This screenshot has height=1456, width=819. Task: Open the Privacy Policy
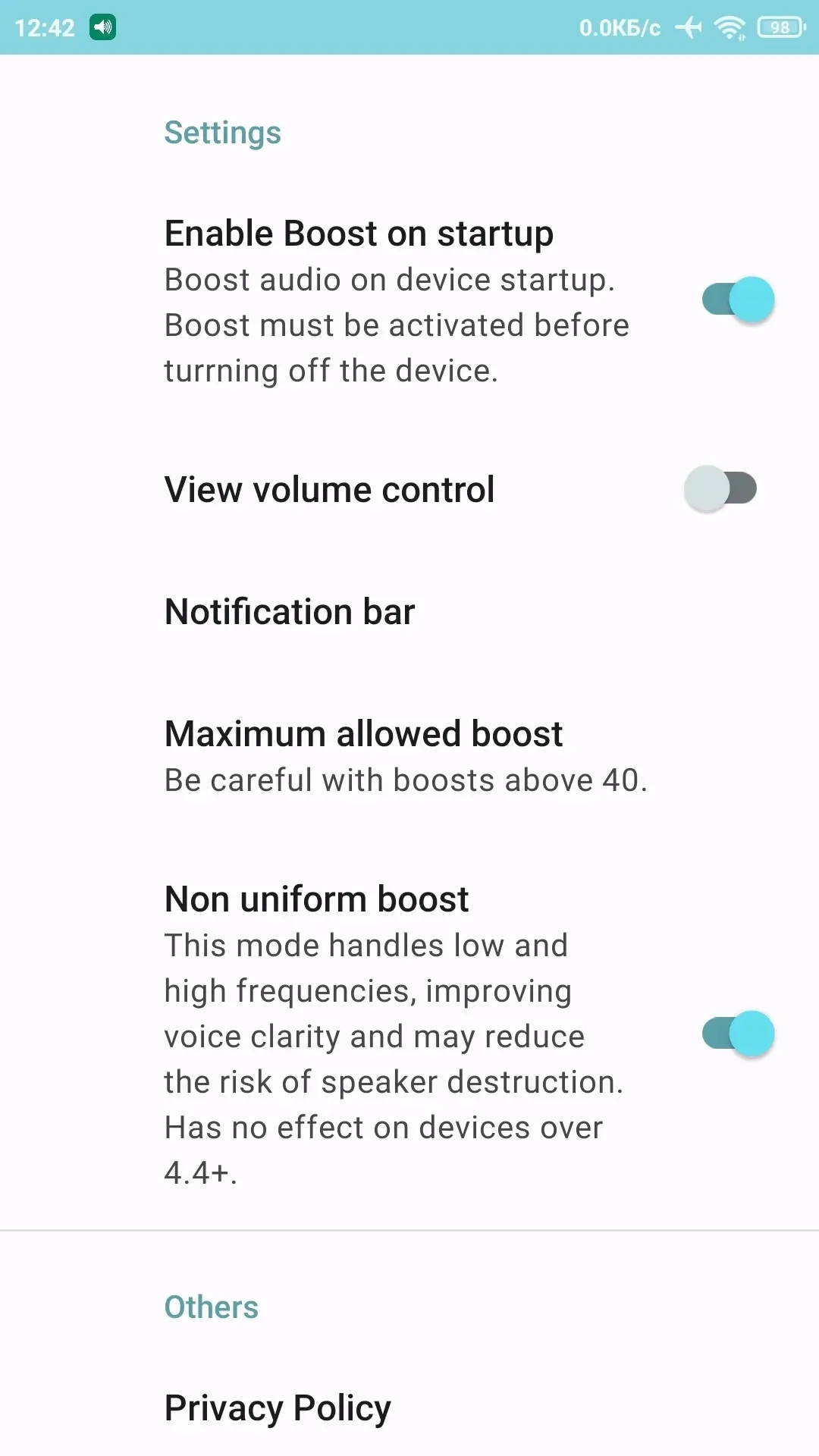point(409,1407)
